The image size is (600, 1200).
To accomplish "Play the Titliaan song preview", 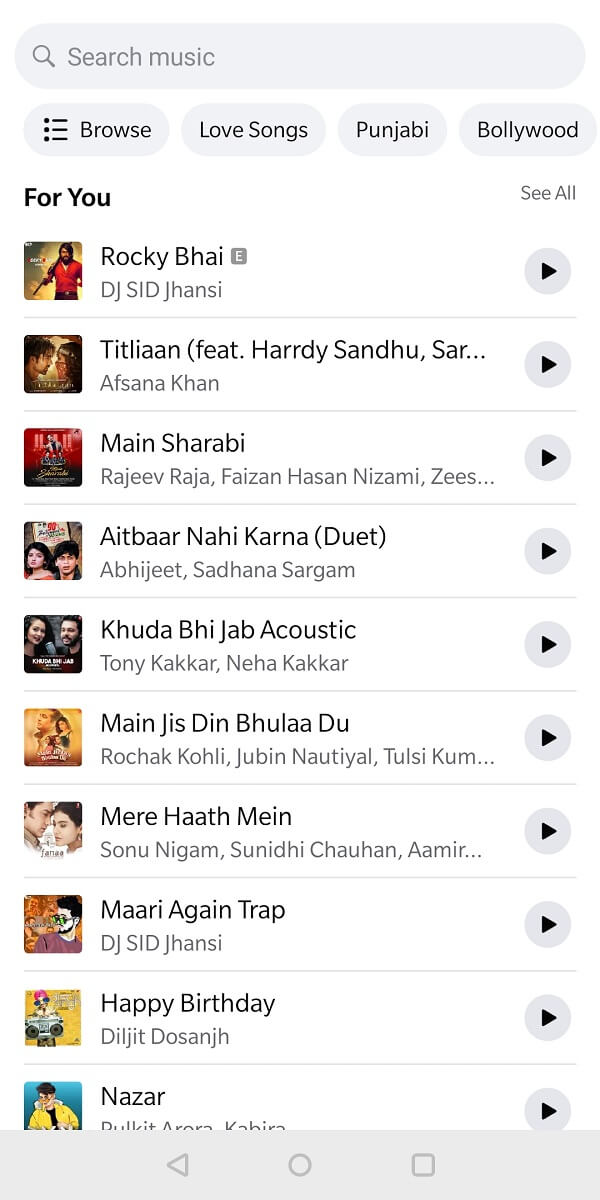I will pos(548,364).
